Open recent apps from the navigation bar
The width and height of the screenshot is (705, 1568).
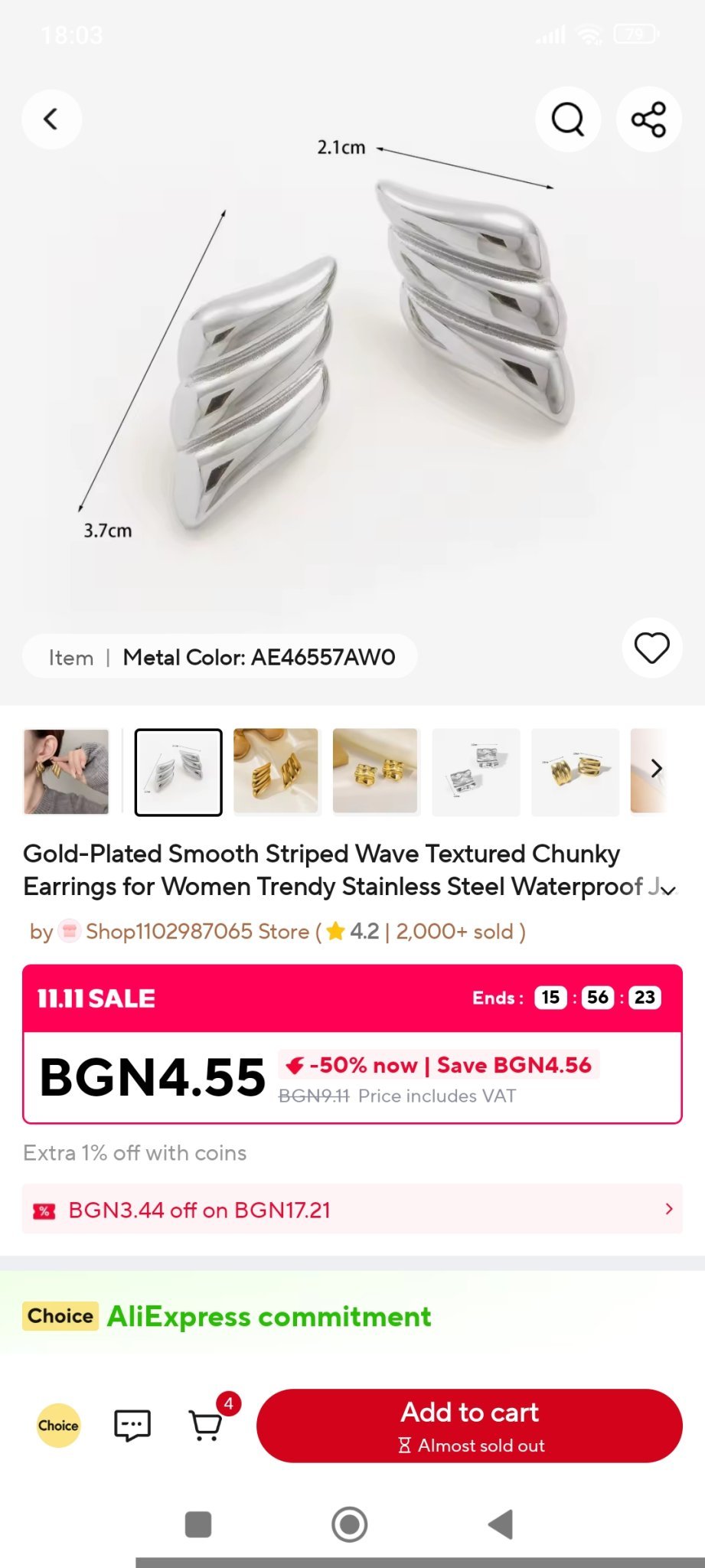coord(198,1524)
